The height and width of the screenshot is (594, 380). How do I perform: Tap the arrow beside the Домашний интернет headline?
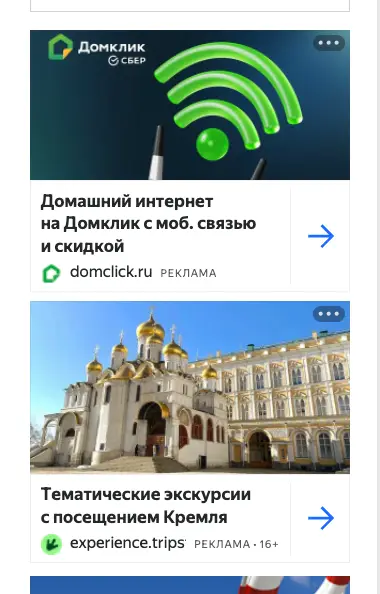(x=321, y=236)
